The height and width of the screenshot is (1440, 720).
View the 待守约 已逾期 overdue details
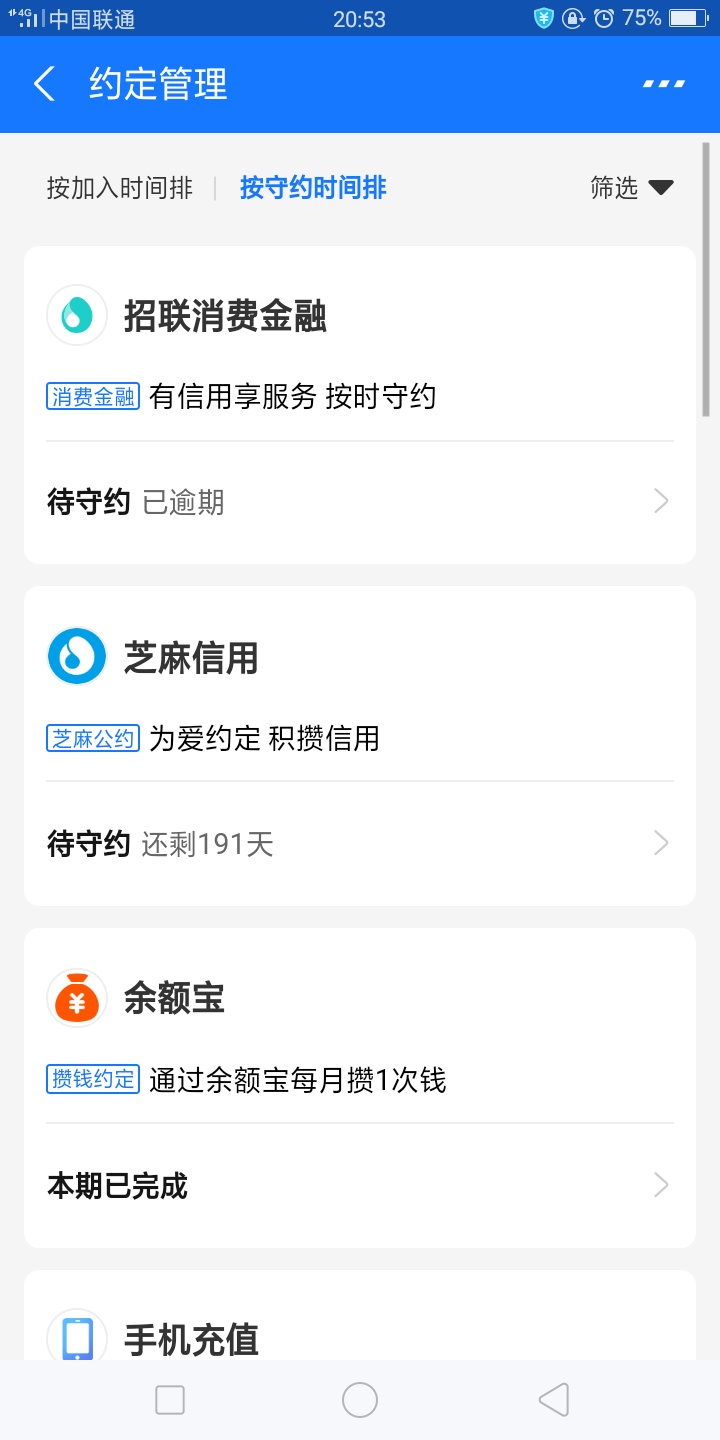[x=360, y=502]
